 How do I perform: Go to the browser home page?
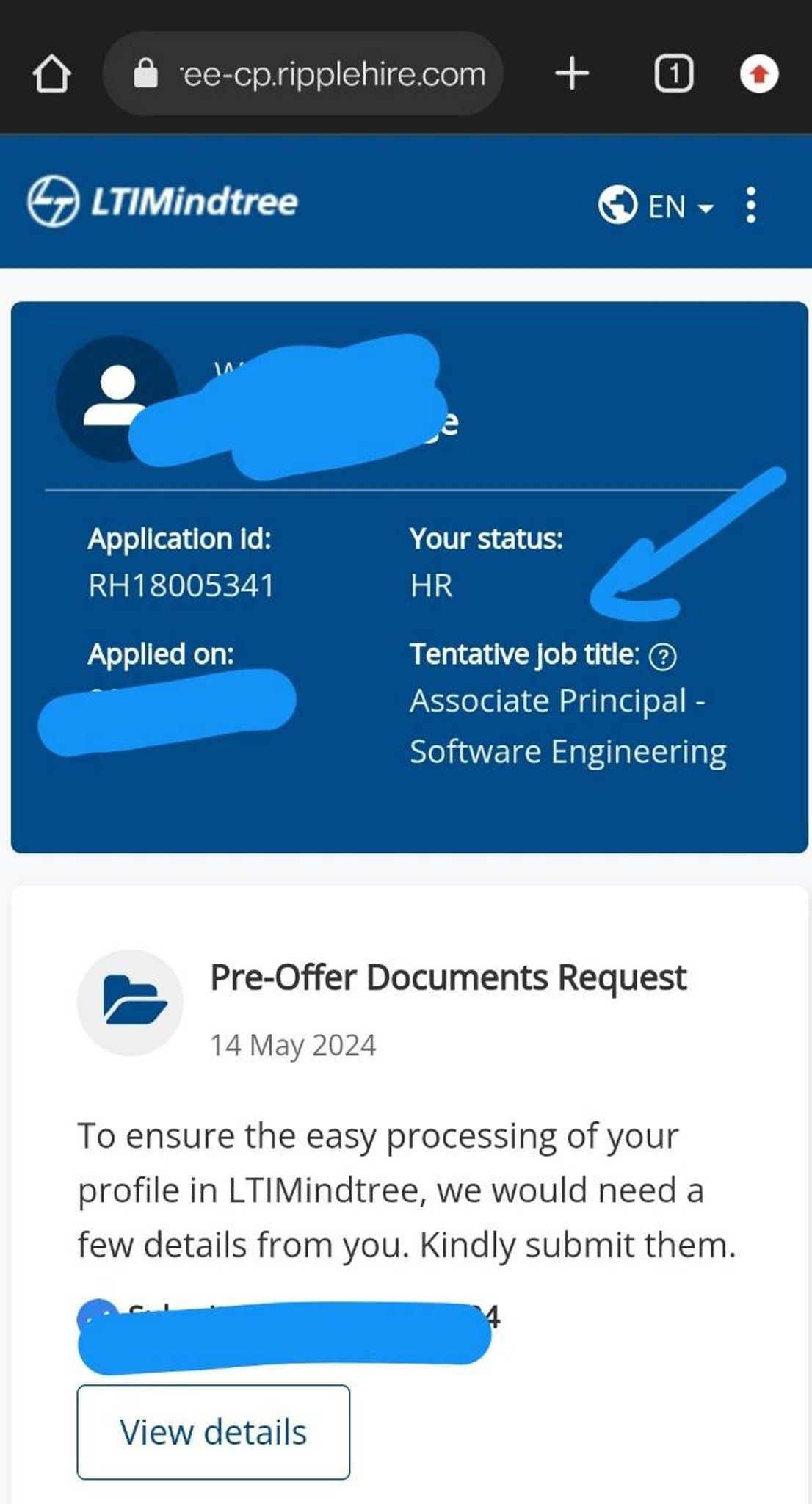click(51, 74)
